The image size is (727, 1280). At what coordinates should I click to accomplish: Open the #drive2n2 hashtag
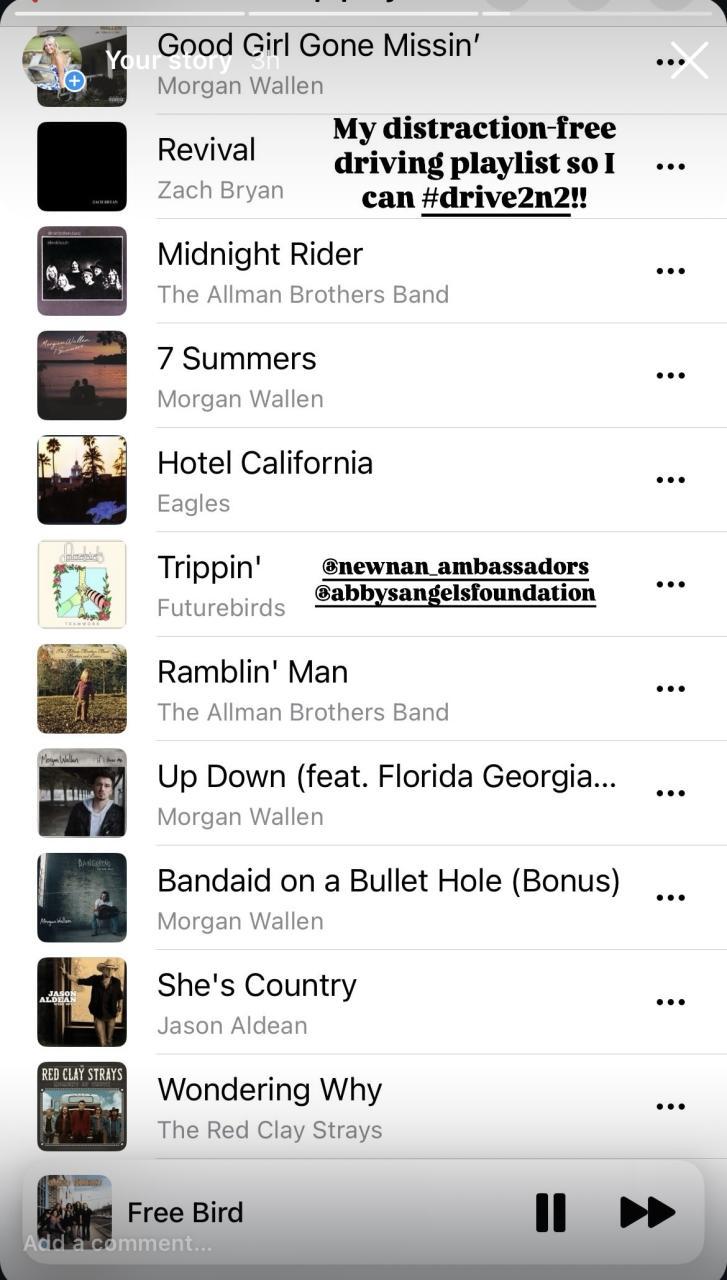[x=496, y=198]
